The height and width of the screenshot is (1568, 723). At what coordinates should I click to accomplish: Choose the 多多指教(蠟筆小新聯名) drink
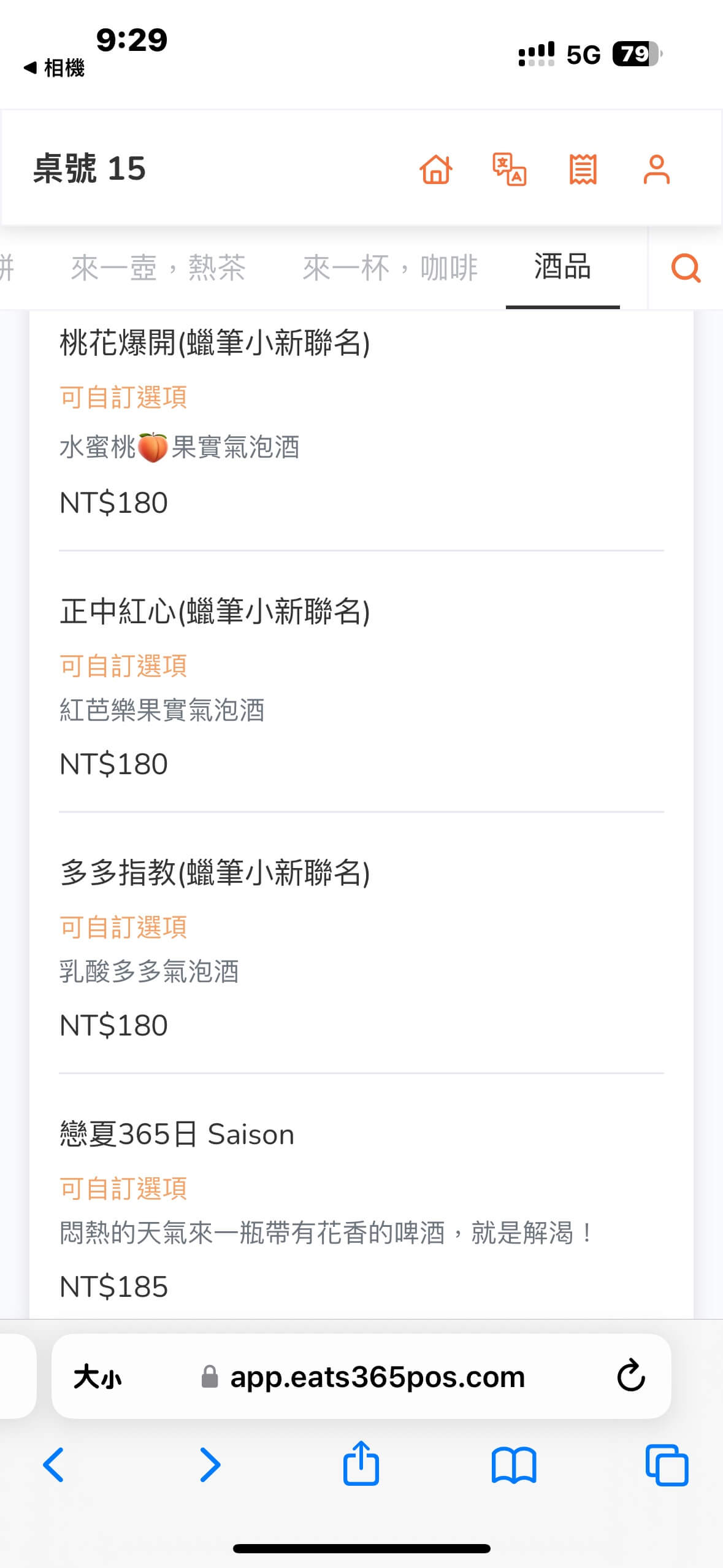[215, 873]
